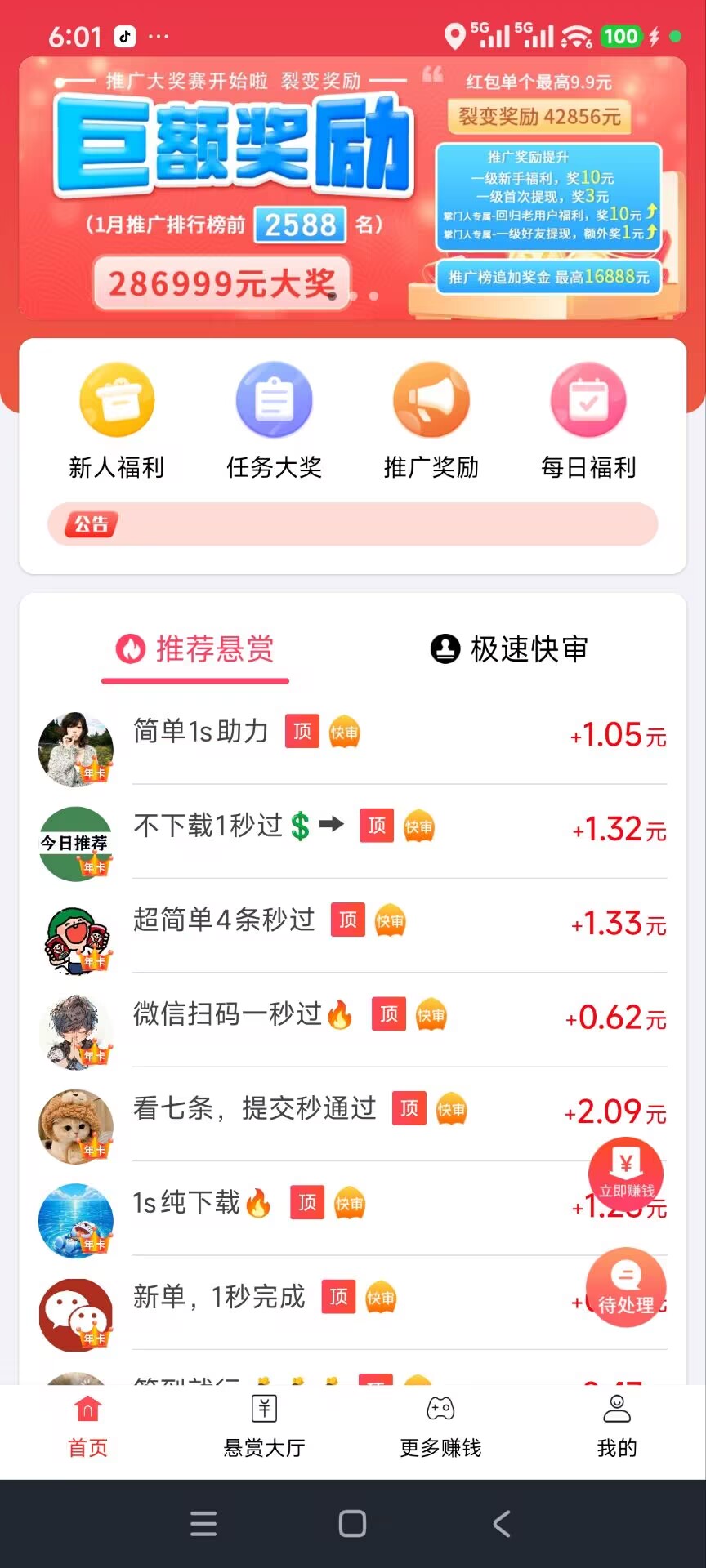The image size is (706, 1568).
Task: Open the 每日福利 calendar icon
Action: (588, 398)
